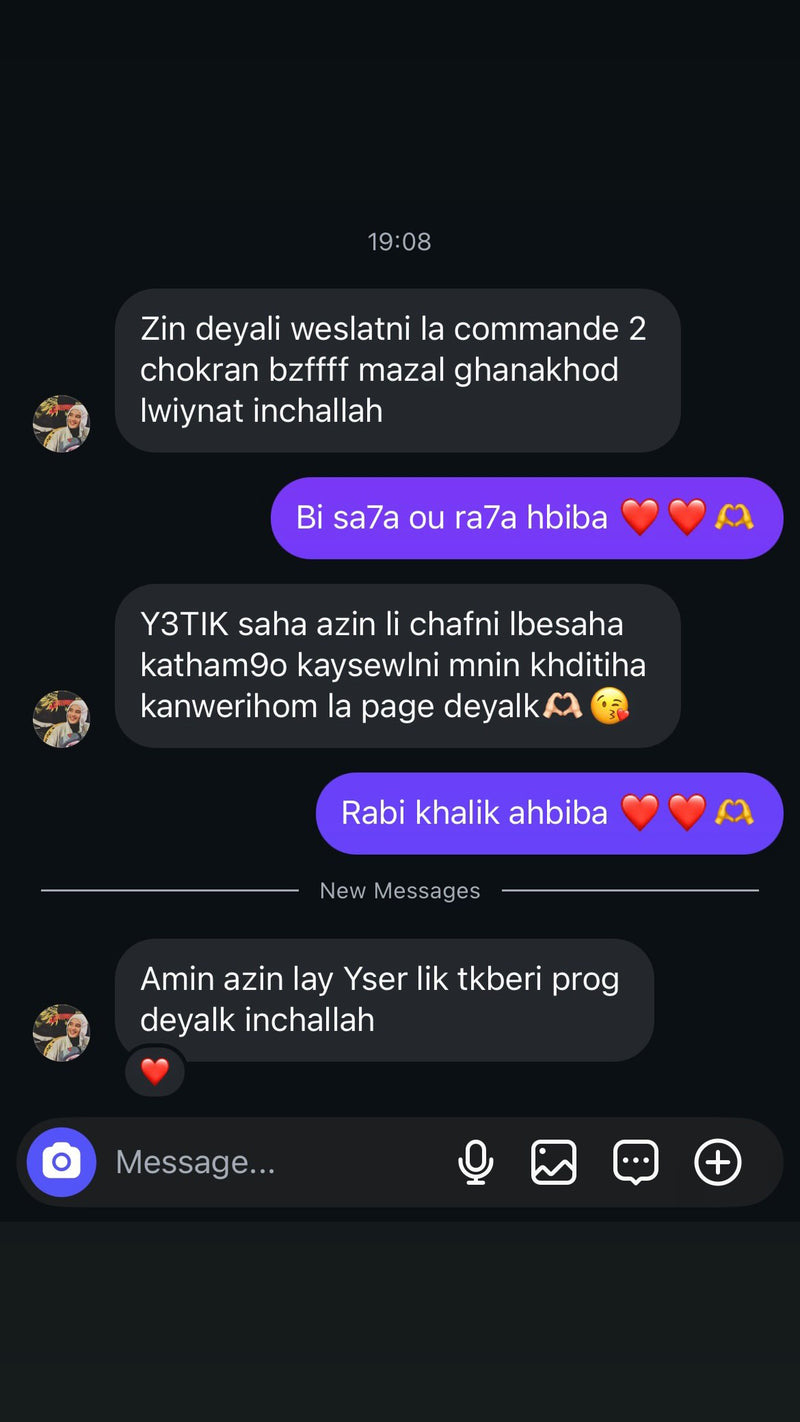This screenshot has width=800, height=1422.
Task: Record a voice message with the microphone
Action: 476,1162
